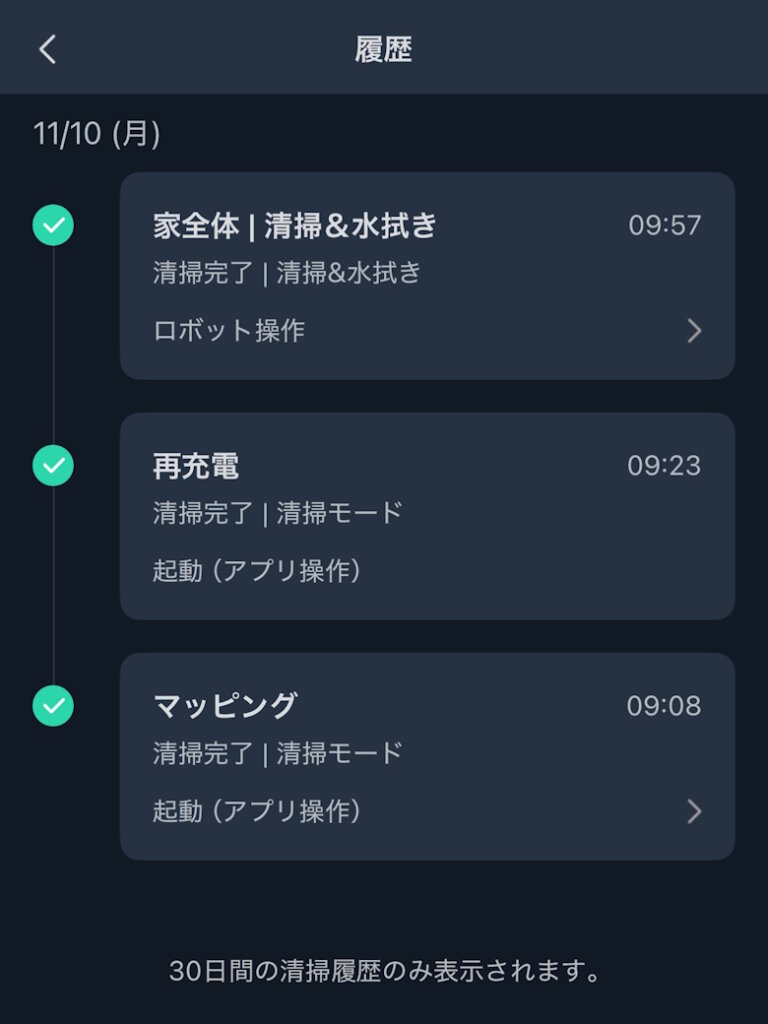Go back from the 履歴 screen
The width and height of the screenshot is (768, 1024).
tap(47, 49)
